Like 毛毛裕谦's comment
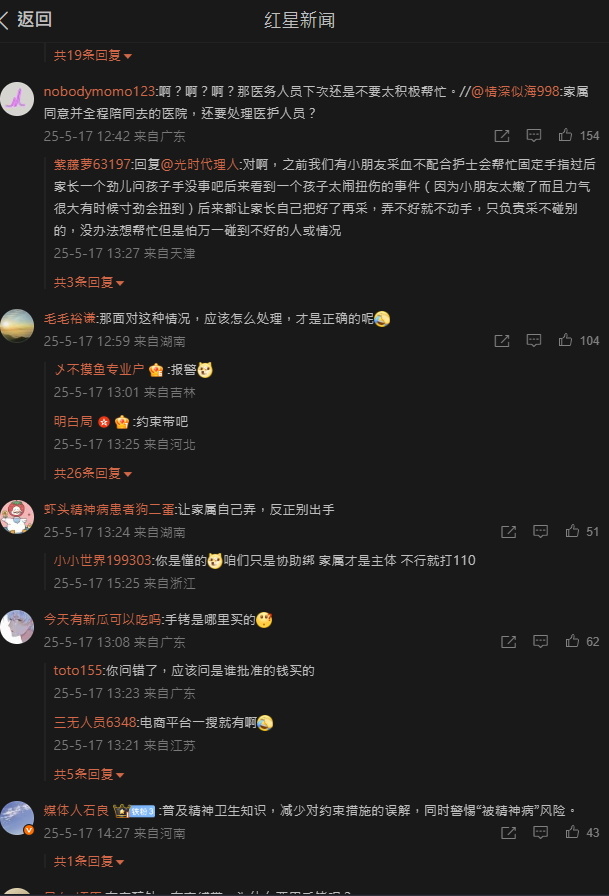 pyautogui.click(x=566, y=341)
